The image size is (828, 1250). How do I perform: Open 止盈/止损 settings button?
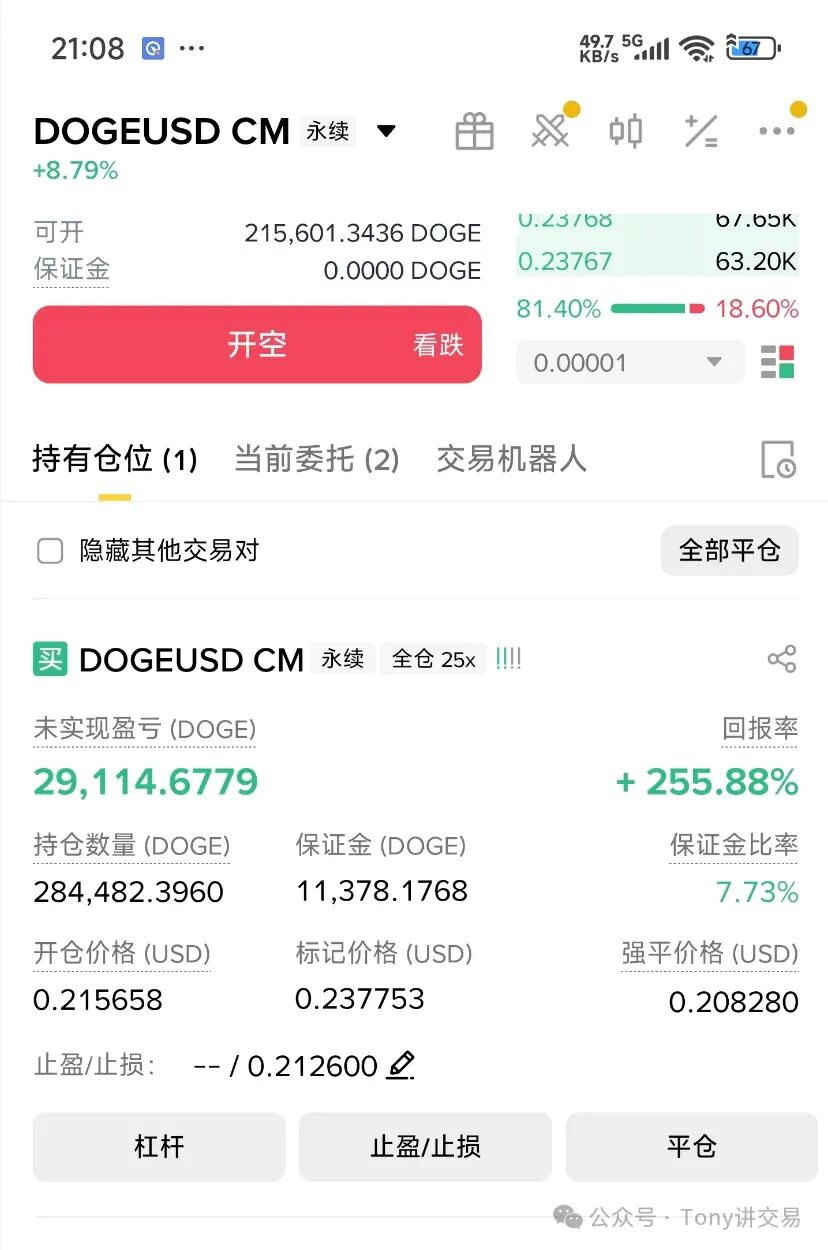[424, 1147]
